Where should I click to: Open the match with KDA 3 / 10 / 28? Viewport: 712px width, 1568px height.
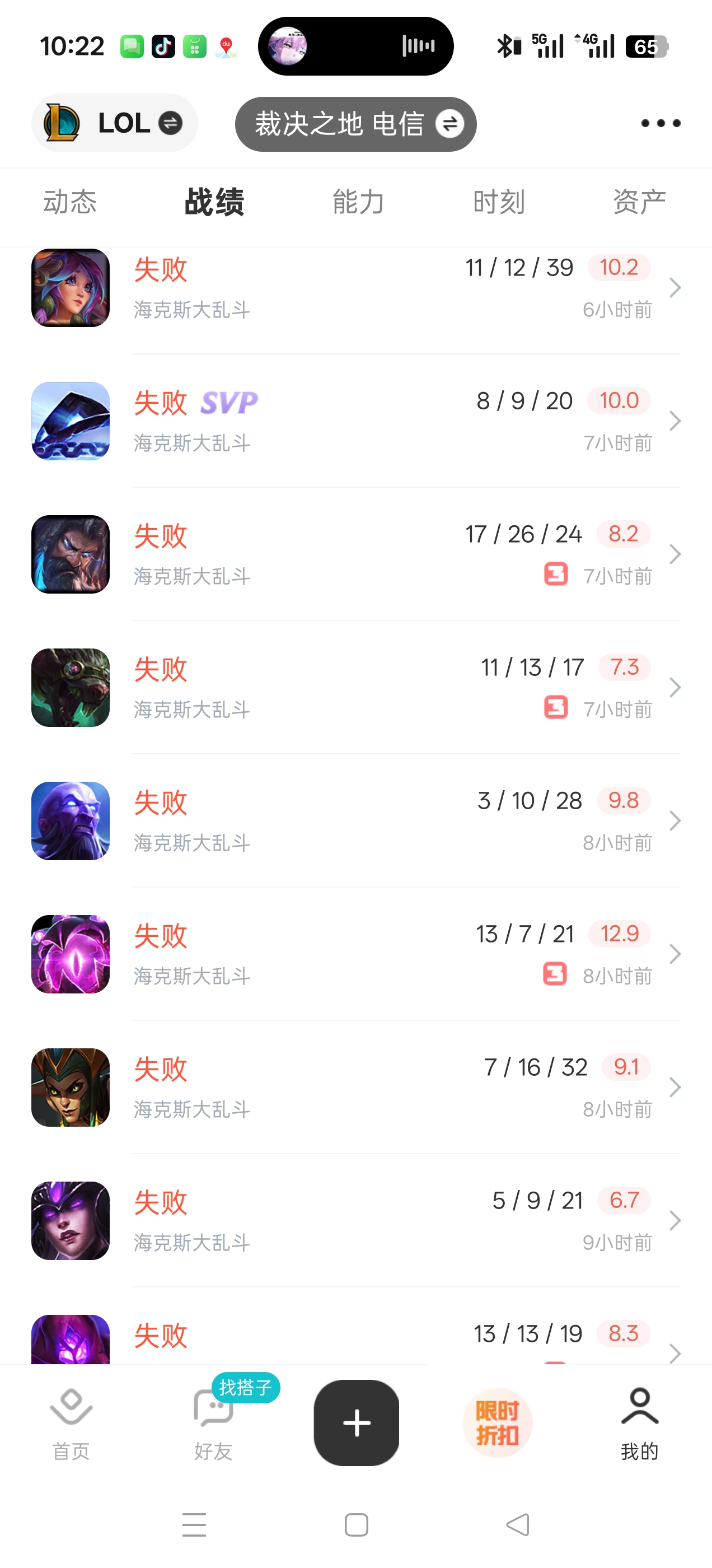356,821
